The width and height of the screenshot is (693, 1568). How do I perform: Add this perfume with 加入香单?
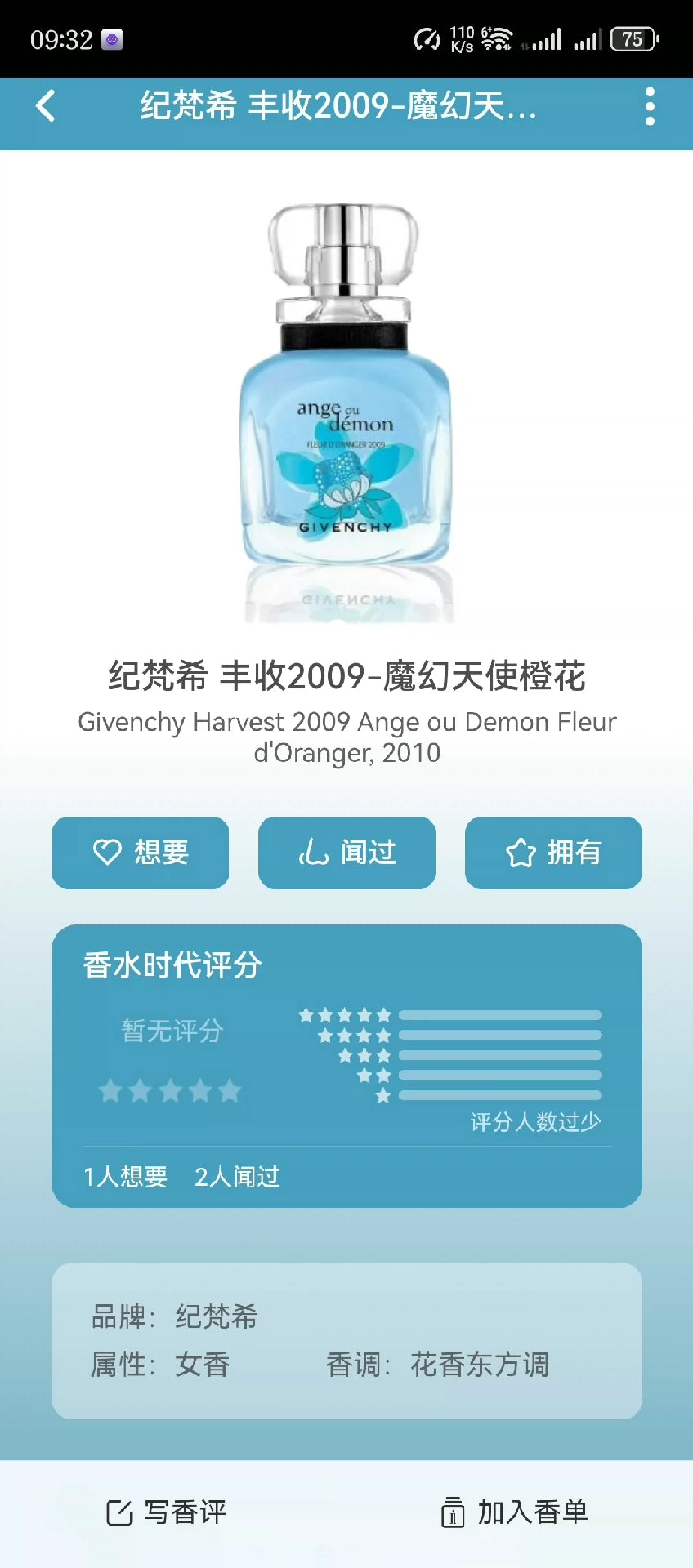pos(515,1512)
